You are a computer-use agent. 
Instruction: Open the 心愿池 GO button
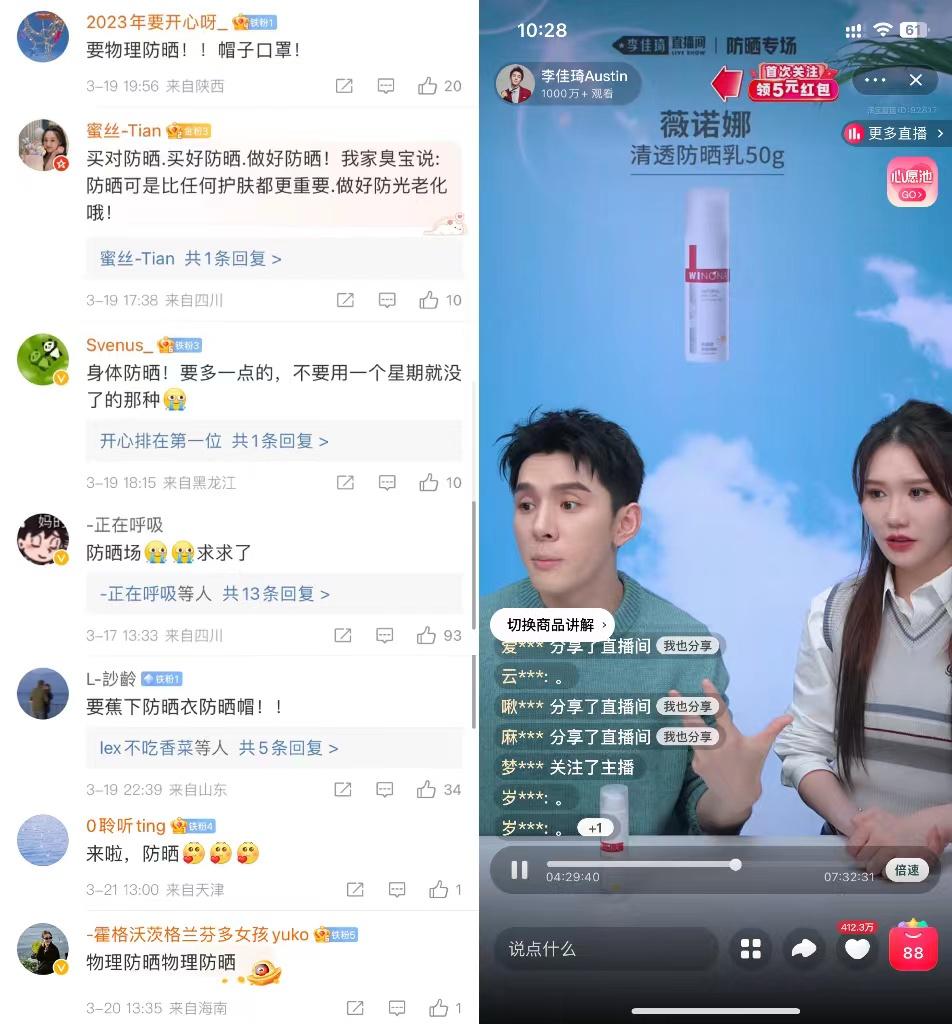911,182
